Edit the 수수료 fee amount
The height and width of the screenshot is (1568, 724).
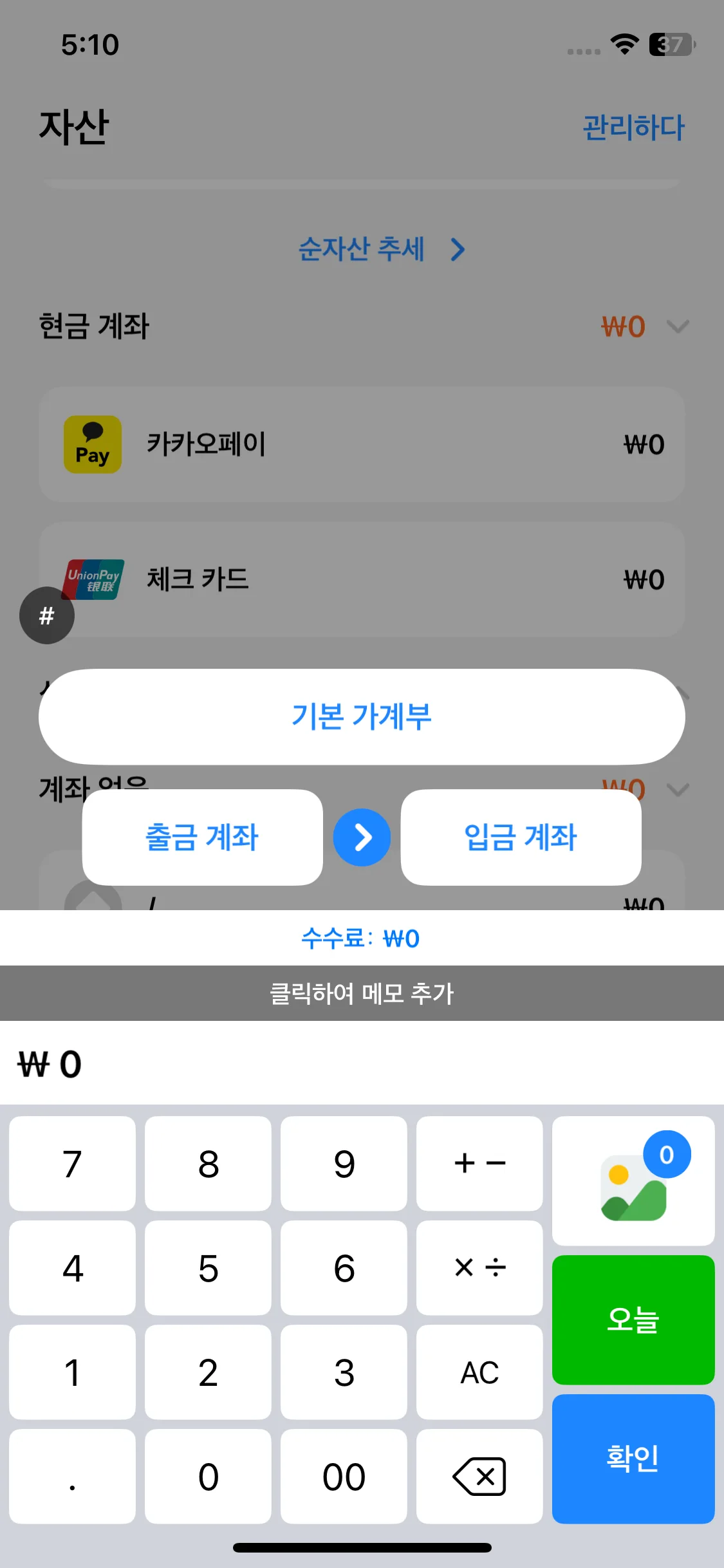pos(360,938)
